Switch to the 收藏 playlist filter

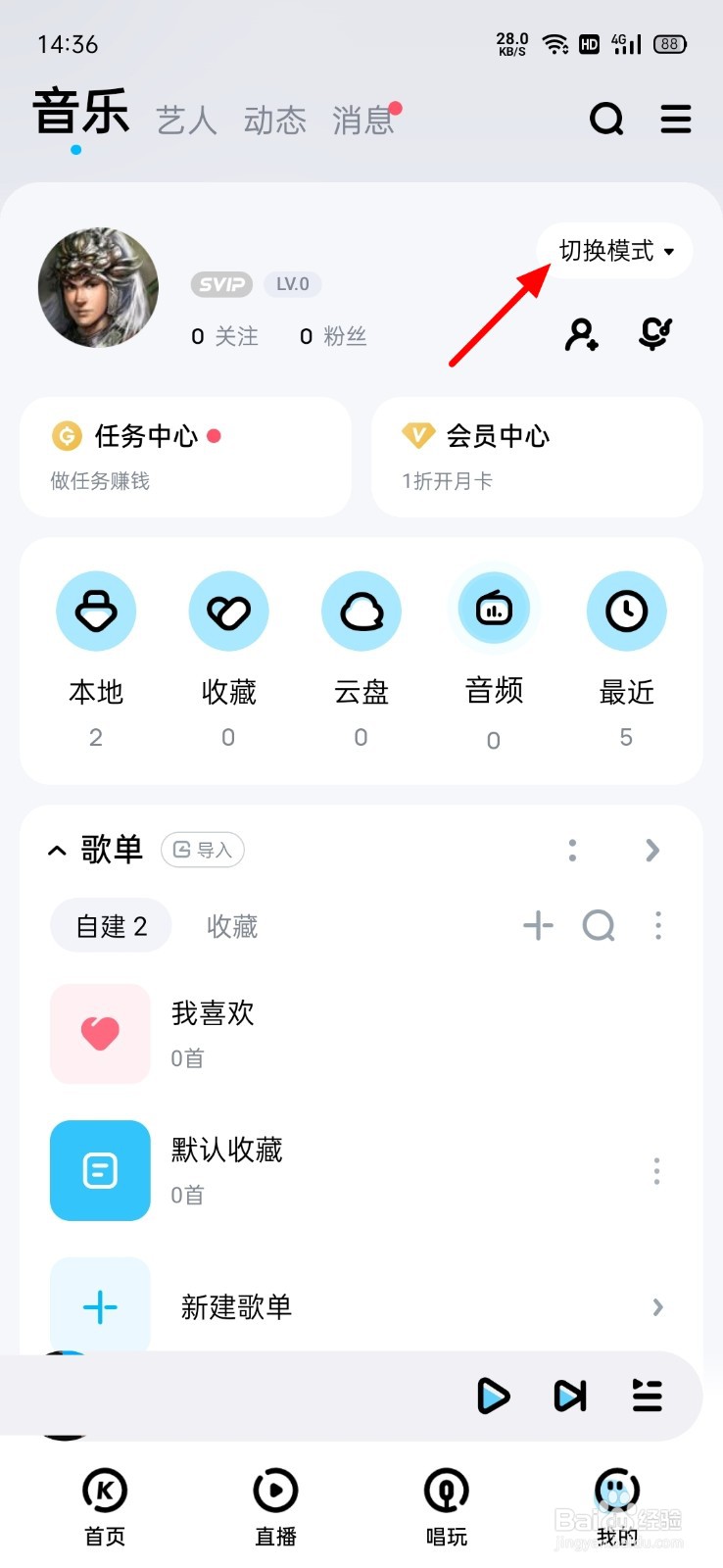(230, 925)
